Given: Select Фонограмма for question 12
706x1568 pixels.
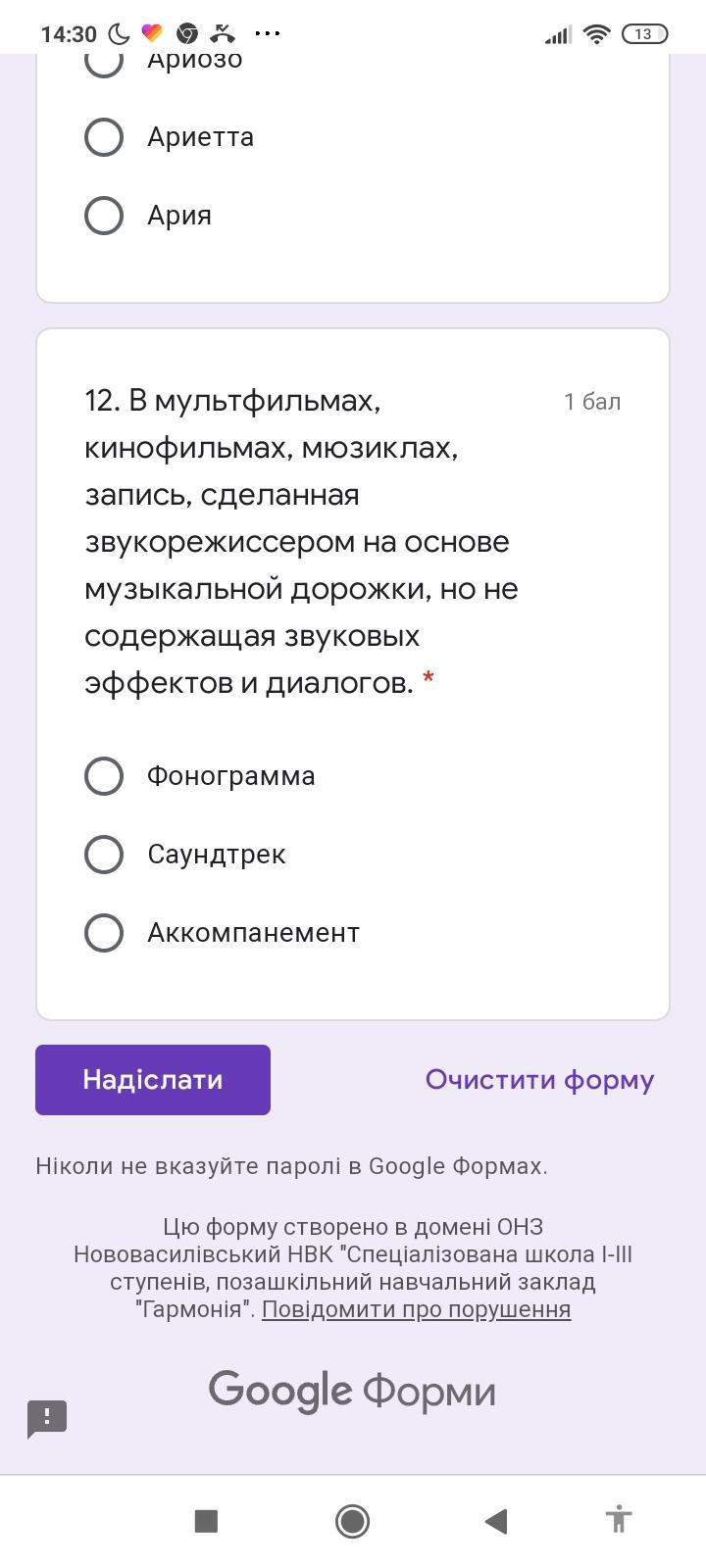Looking at the screenshot, I should click(104, 776).
